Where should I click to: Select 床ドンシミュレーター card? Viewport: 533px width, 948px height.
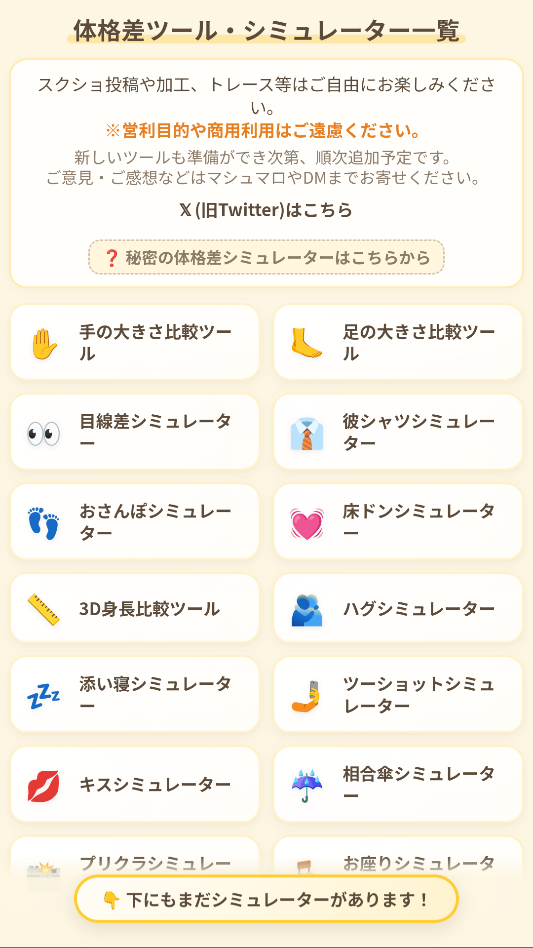click(x=398, y=521)
